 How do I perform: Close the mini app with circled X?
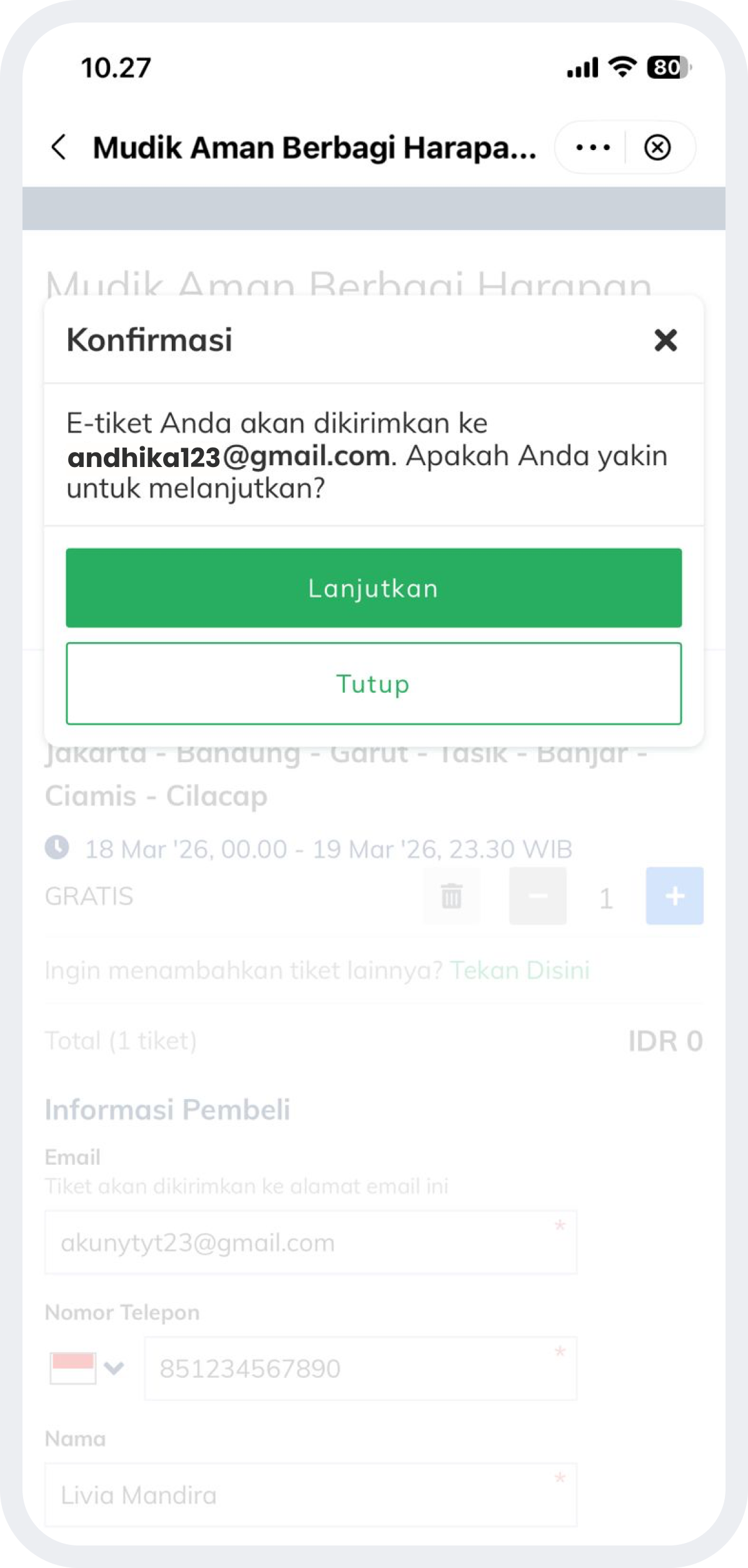(x=657, y=148)
